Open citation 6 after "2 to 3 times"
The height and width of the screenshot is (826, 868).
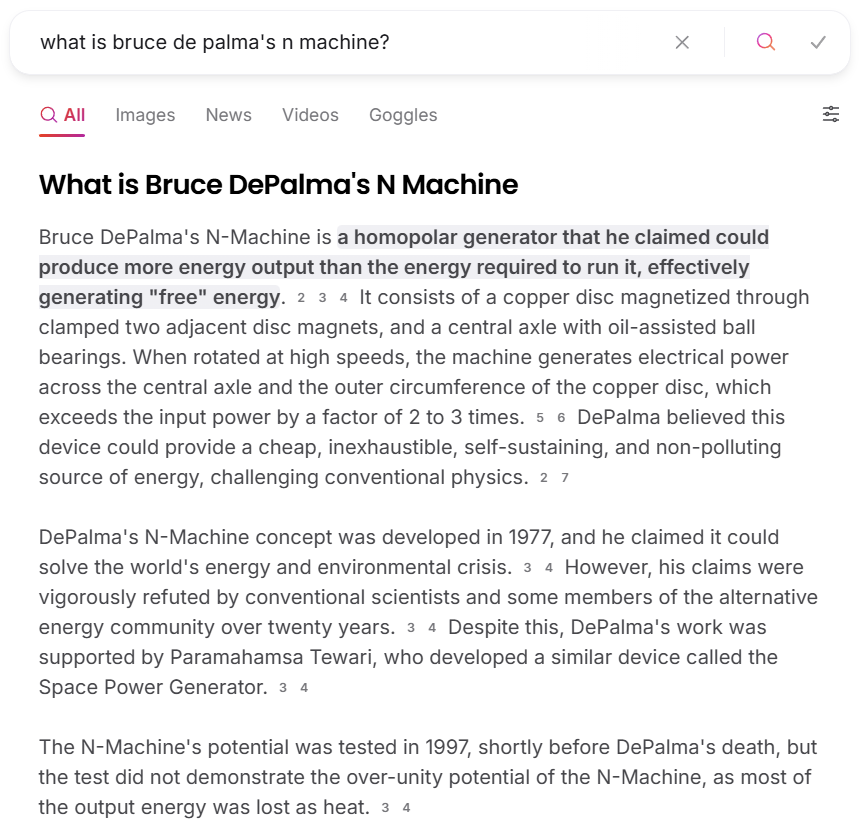561,418
